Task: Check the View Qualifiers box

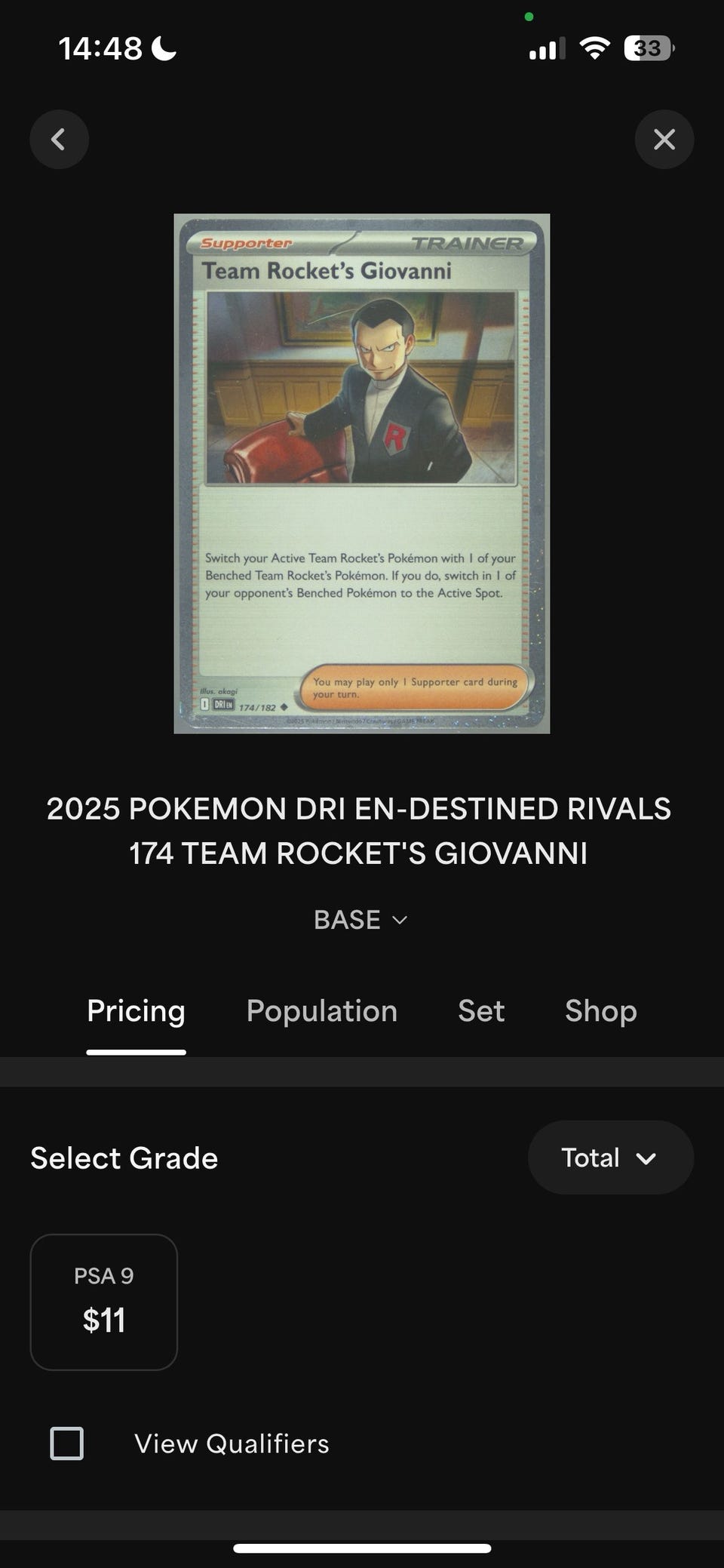Action: 67,1443
